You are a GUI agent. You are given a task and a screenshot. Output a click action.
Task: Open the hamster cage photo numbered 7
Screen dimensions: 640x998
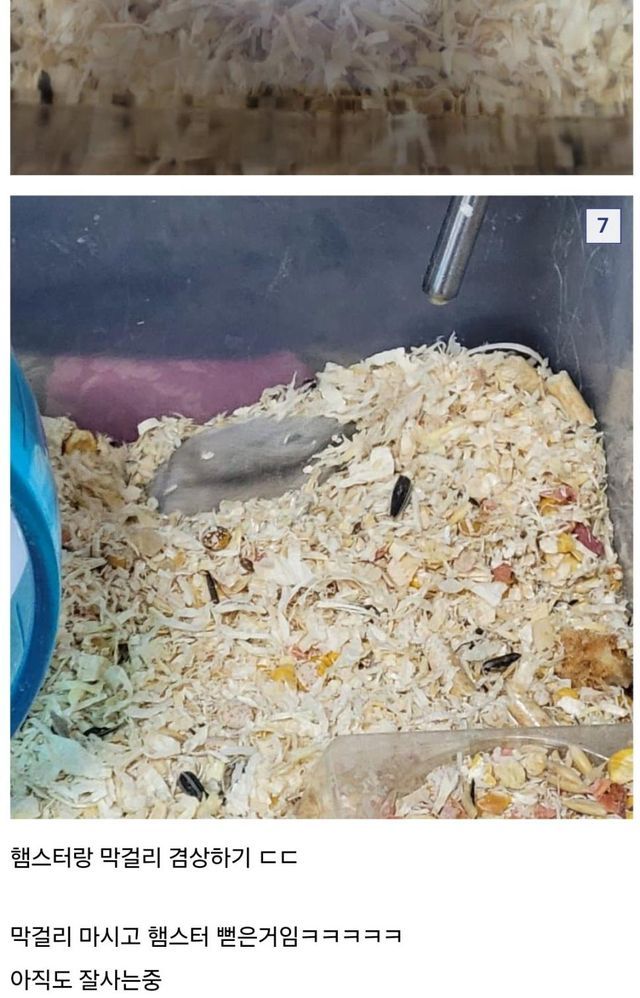(321, 507)
